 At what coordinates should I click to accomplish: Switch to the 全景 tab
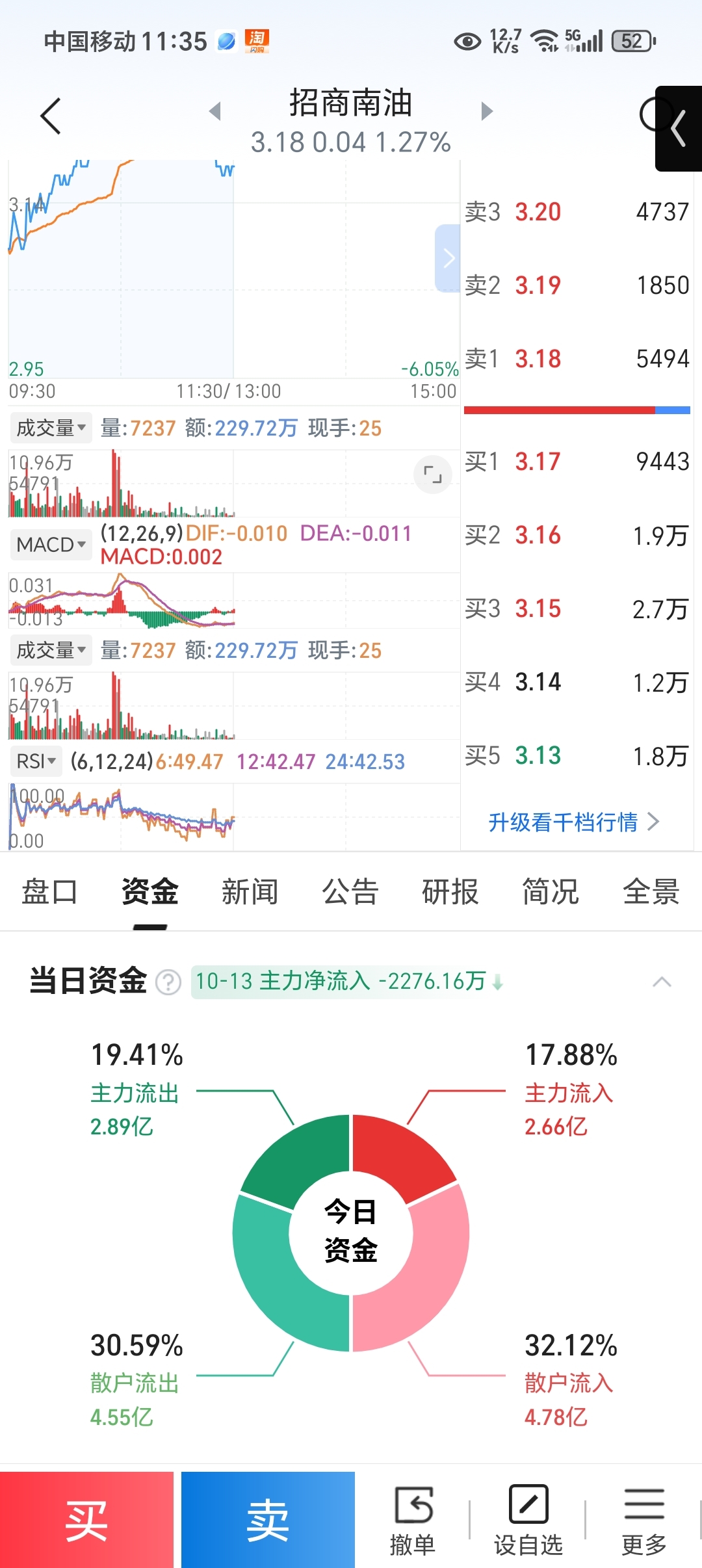tap(651, 892)
